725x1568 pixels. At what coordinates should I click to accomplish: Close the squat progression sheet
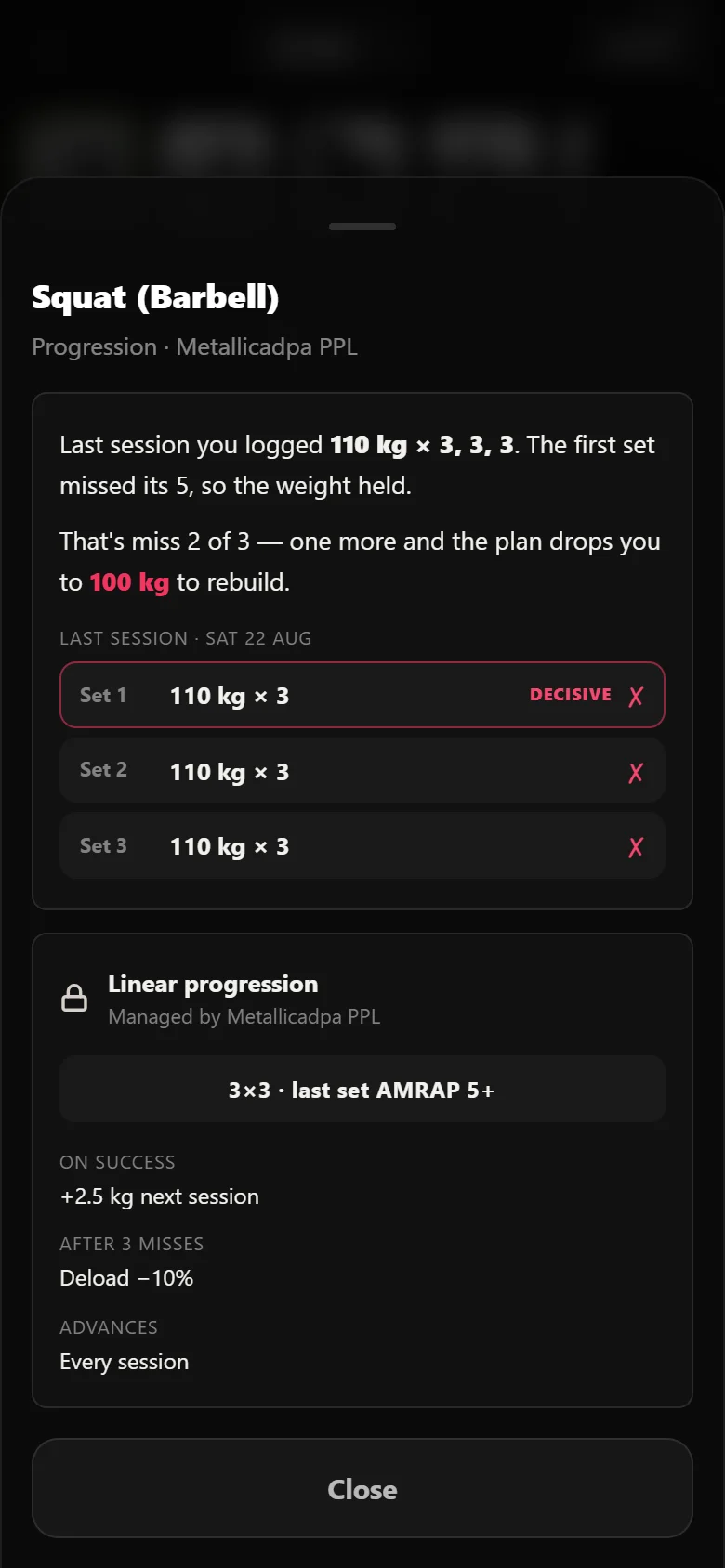coord(362,1488)
